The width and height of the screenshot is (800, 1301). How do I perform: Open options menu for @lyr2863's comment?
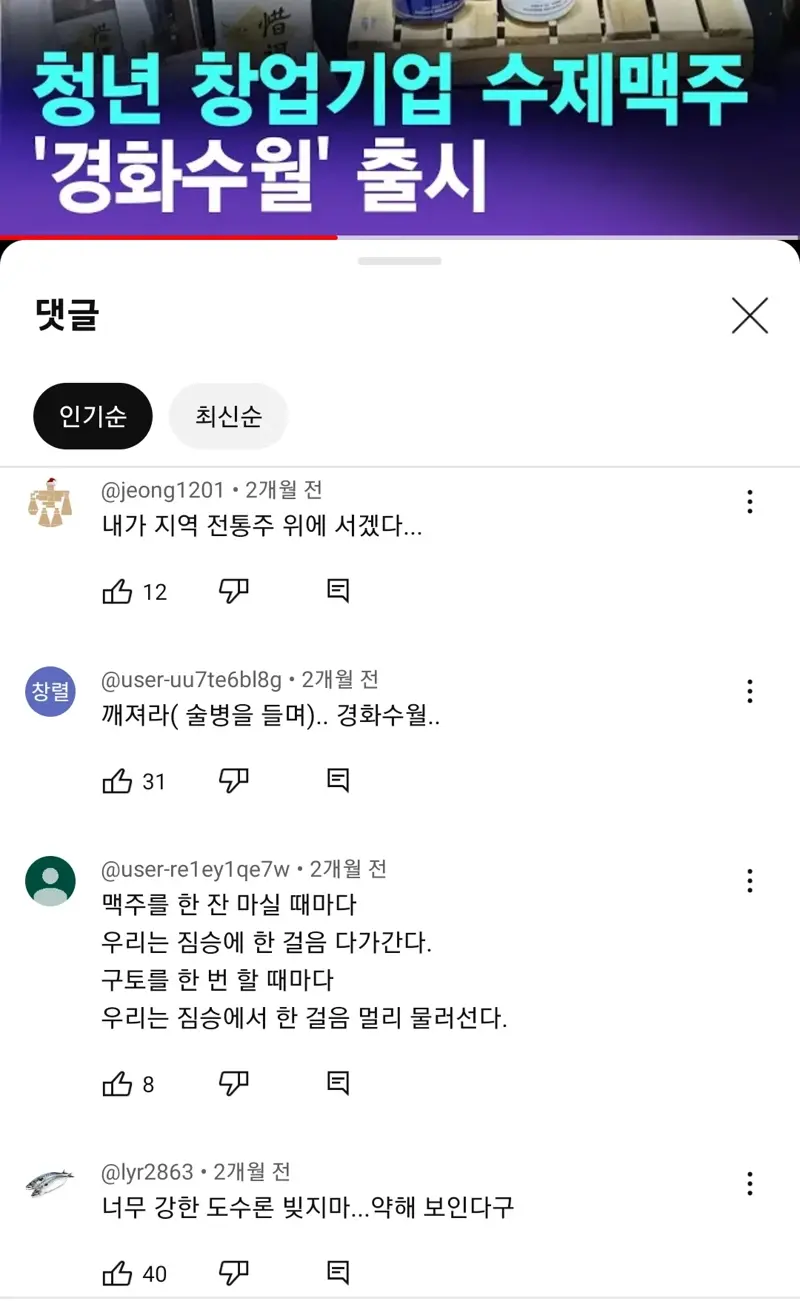(749, 1183)
